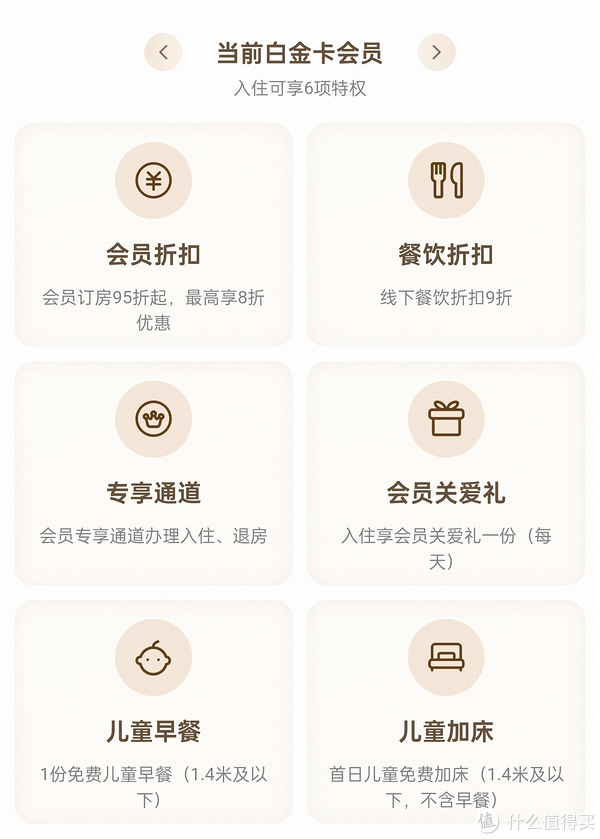
Task: Open the 会员折扣 benefit card
Action: coord(154,236)
